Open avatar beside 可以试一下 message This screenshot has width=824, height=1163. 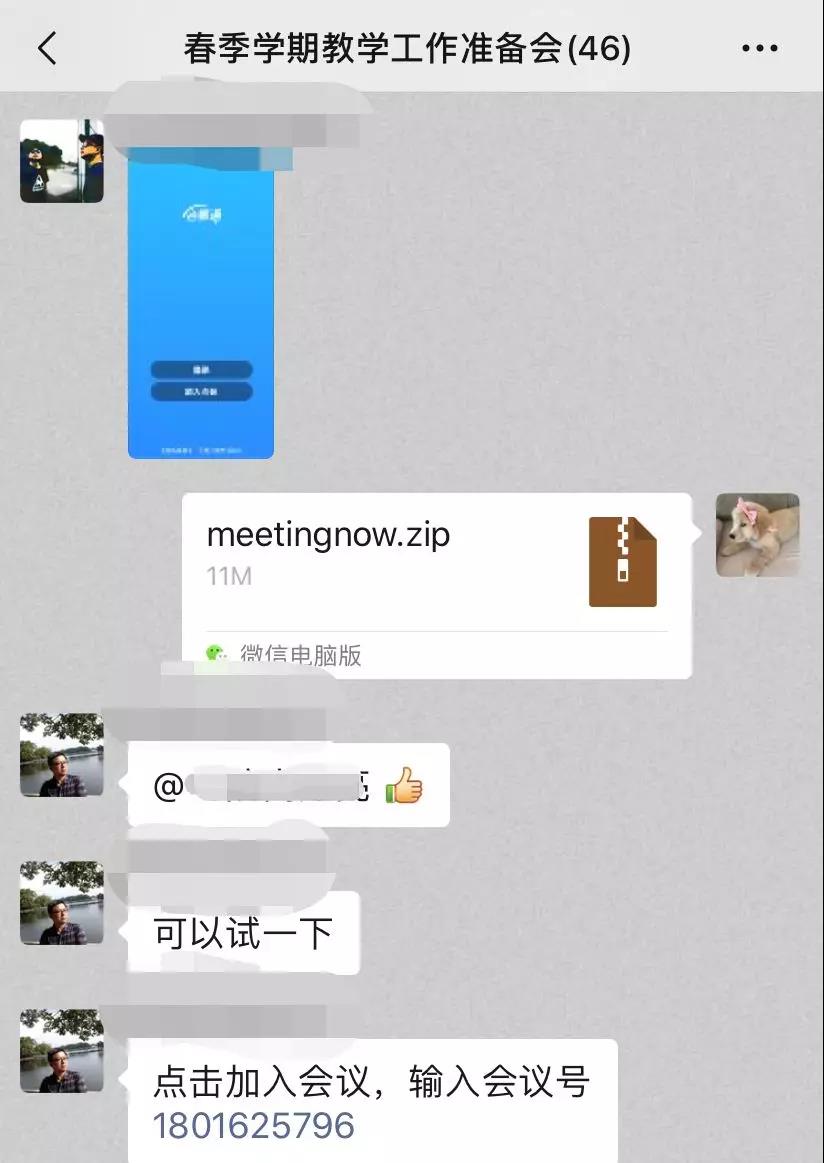[62, 903]
